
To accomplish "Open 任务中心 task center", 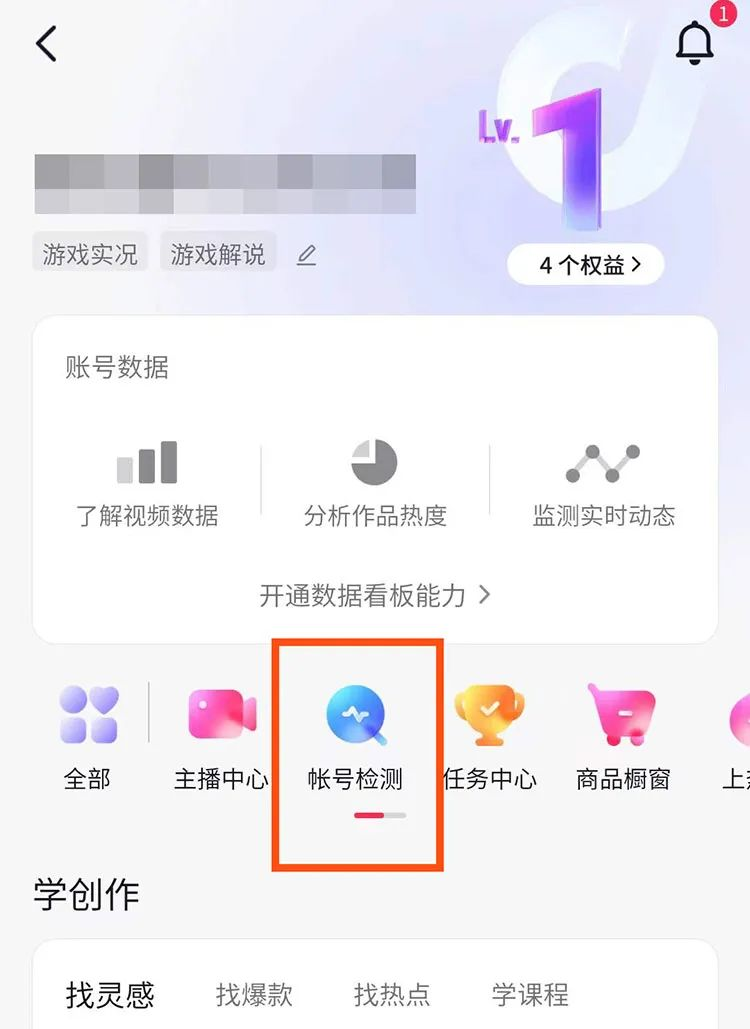I will click(x=489, y=737).
